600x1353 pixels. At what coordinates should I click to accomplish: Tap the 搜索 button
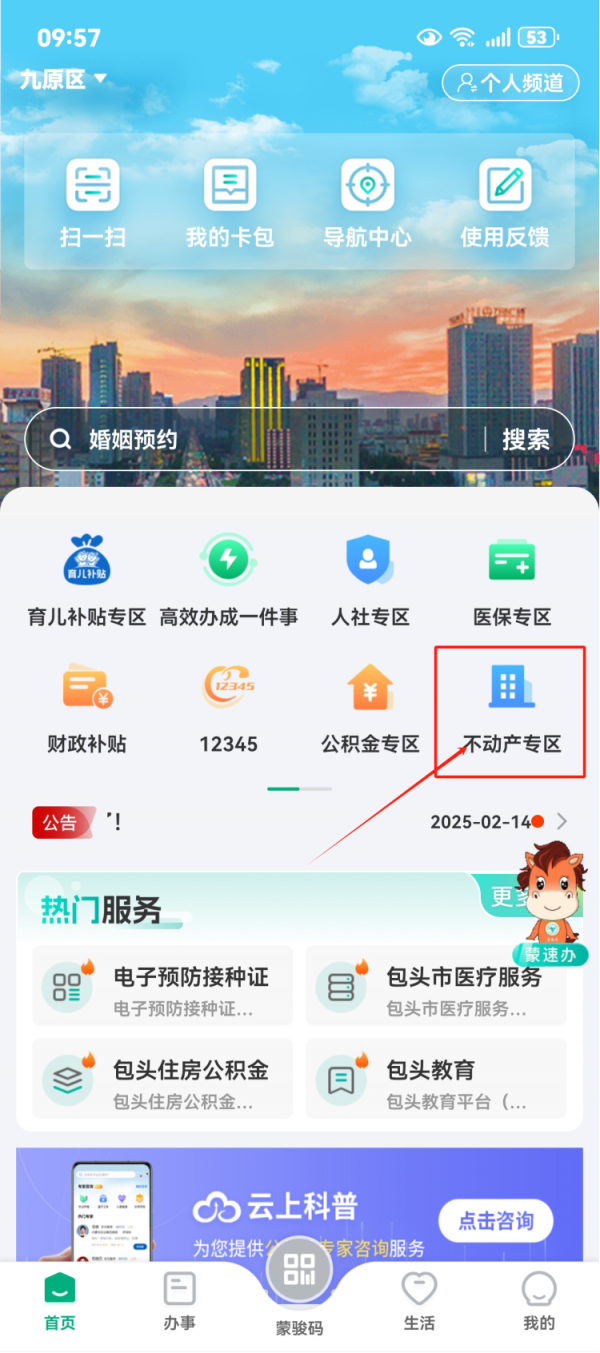tap(525, 439)
